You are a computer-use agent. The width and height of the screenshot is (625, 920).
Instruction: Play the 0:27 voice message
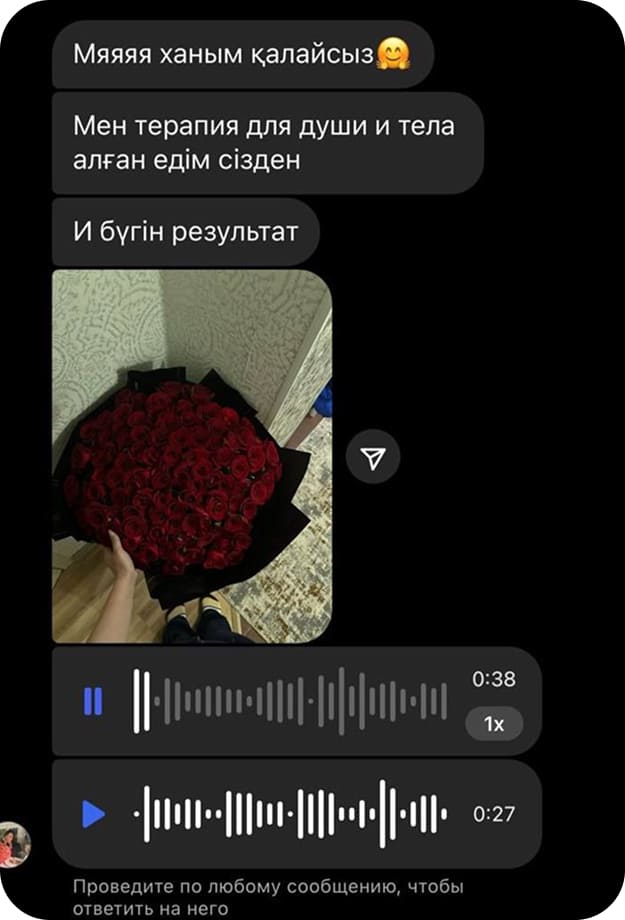93,814
